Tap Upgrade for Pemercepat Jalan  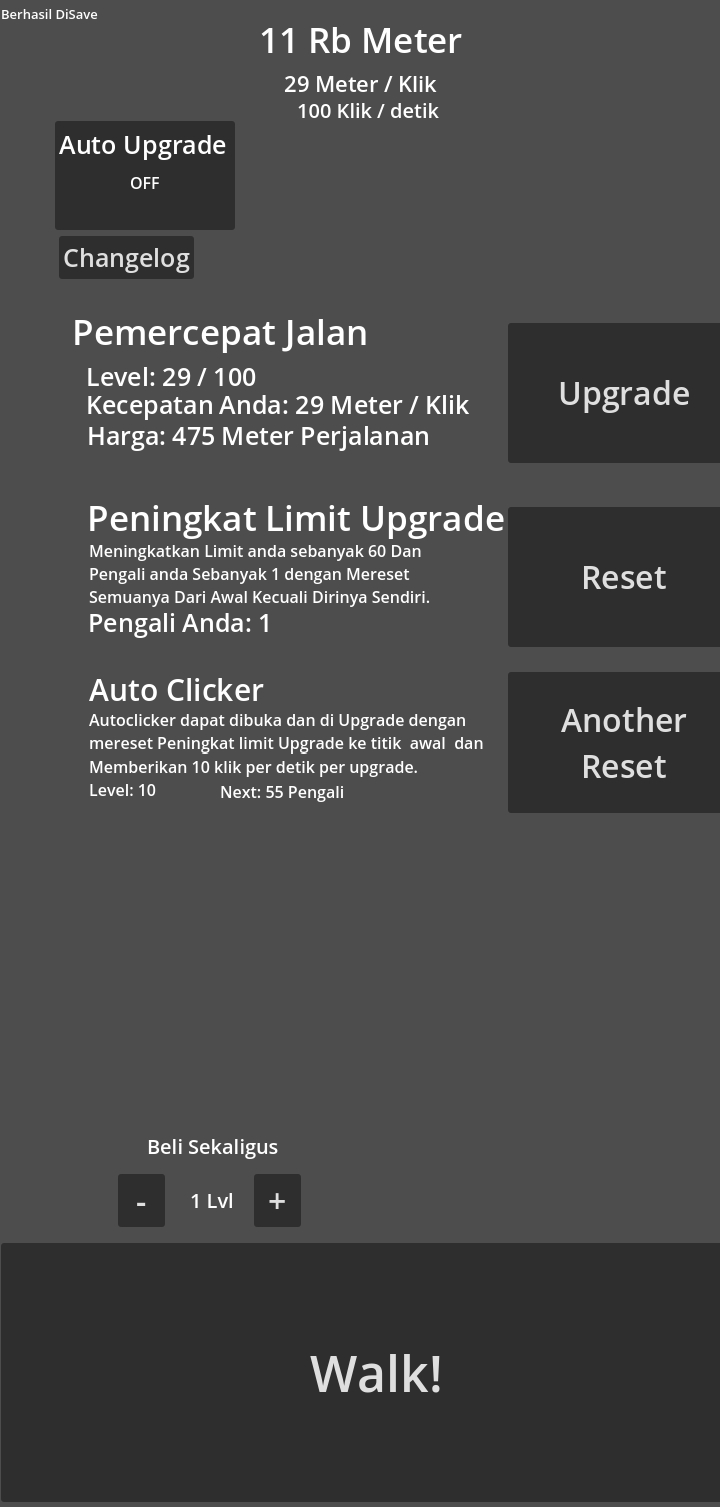point(614,393)
